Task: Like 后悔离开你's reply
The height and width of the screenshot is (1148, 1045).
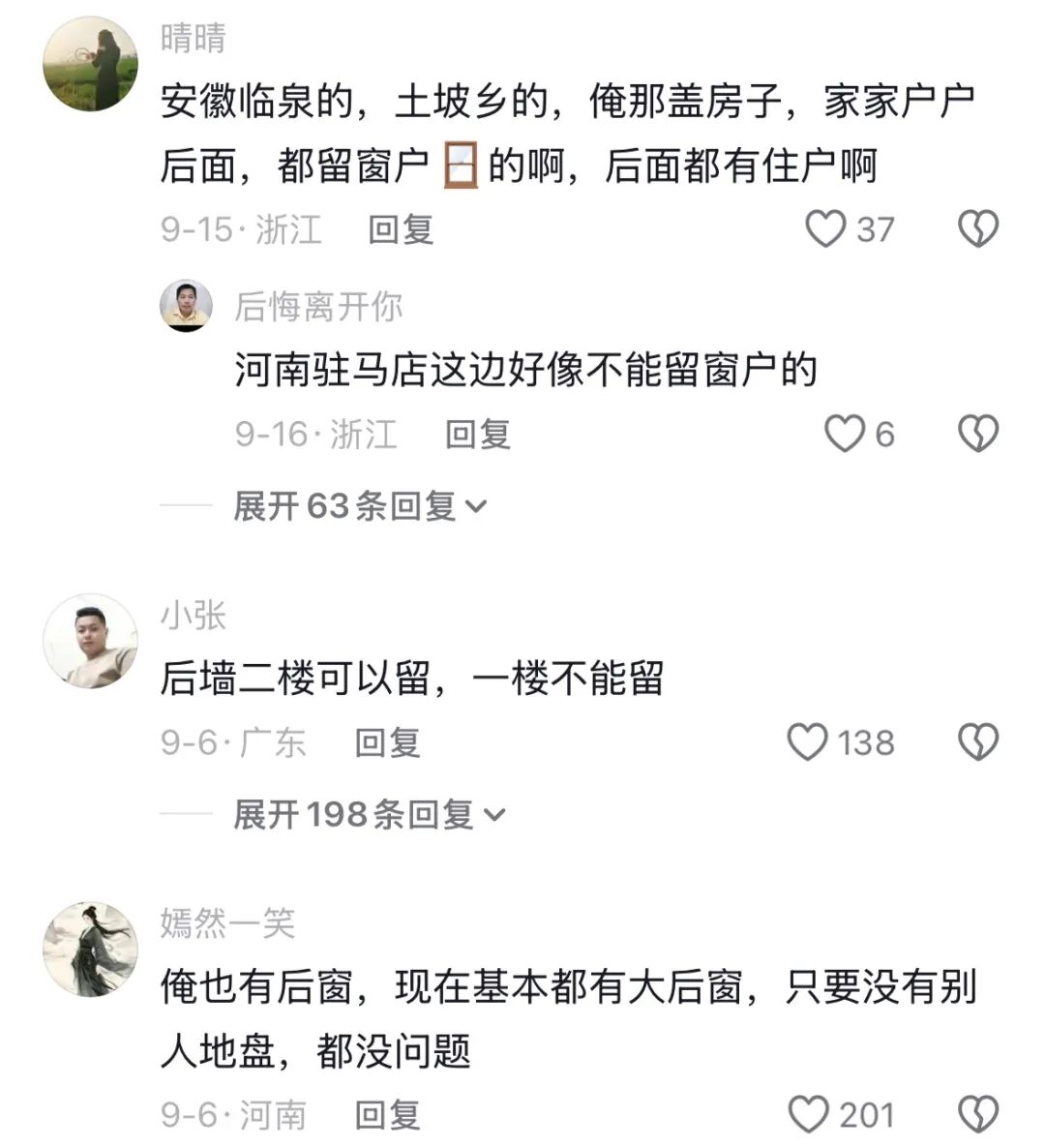Action: [845, 435]
